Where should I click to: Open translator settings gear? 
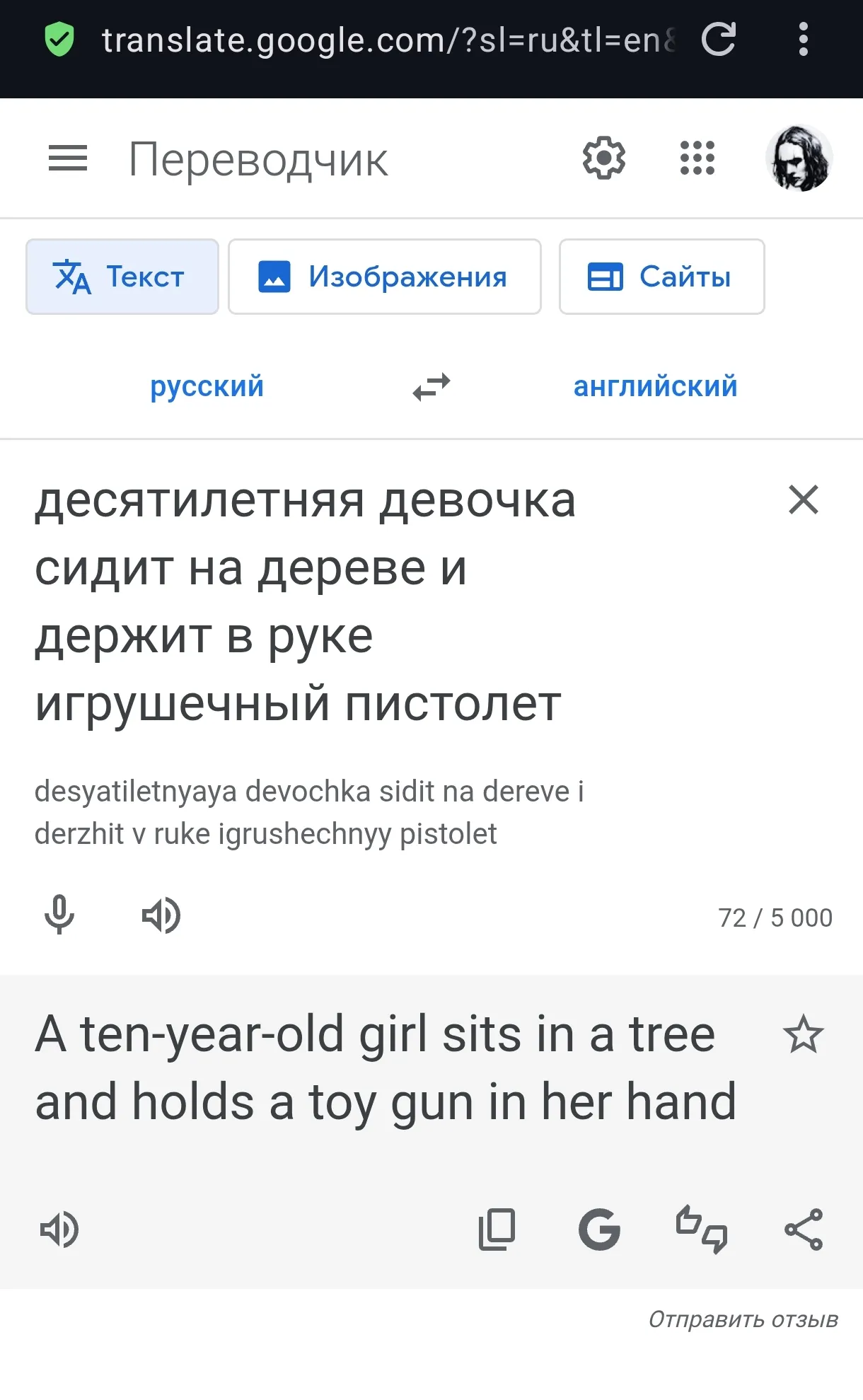coord(603,158)
